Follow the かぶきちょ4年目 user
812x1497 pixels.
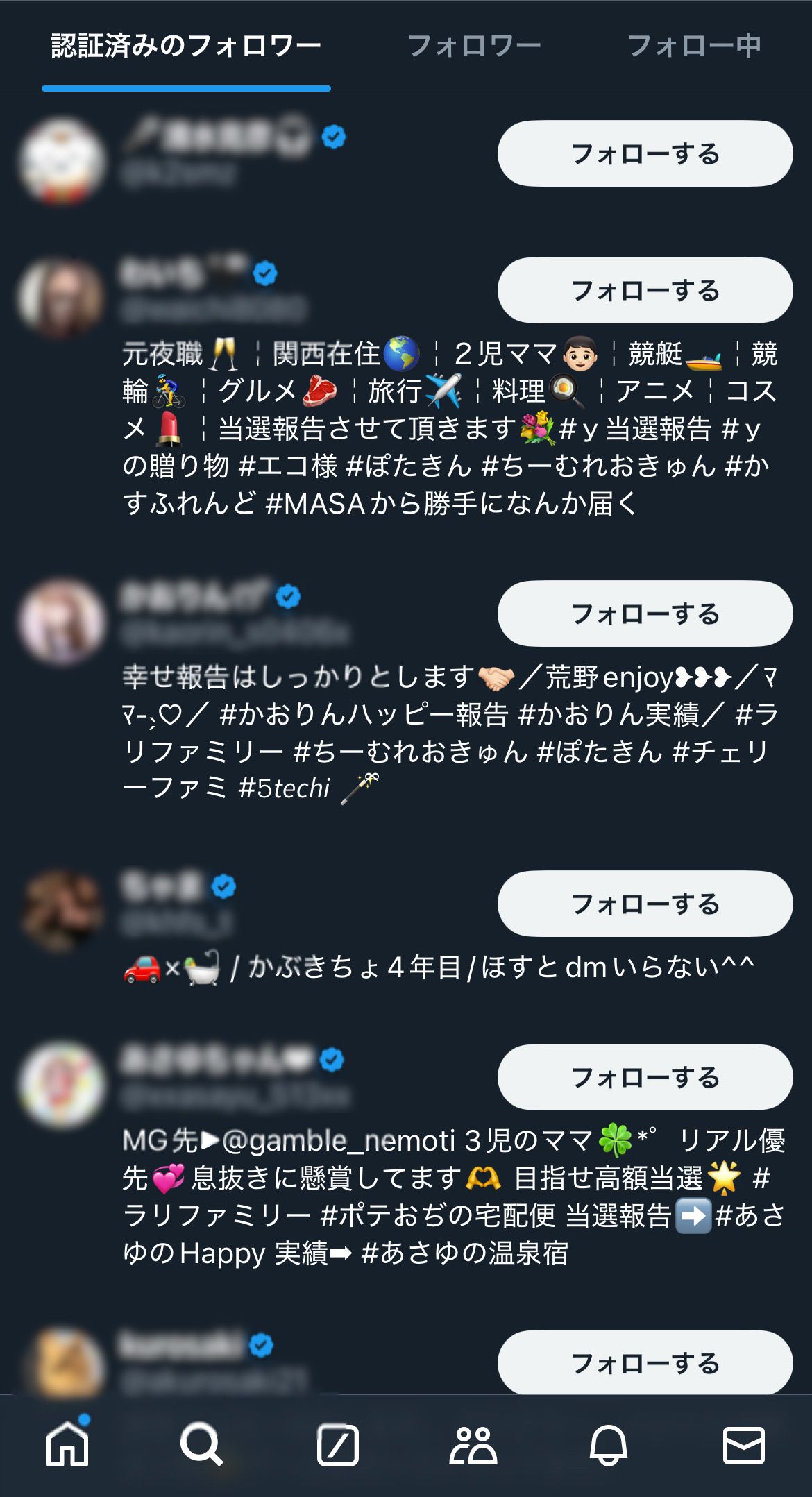(645, 904)
